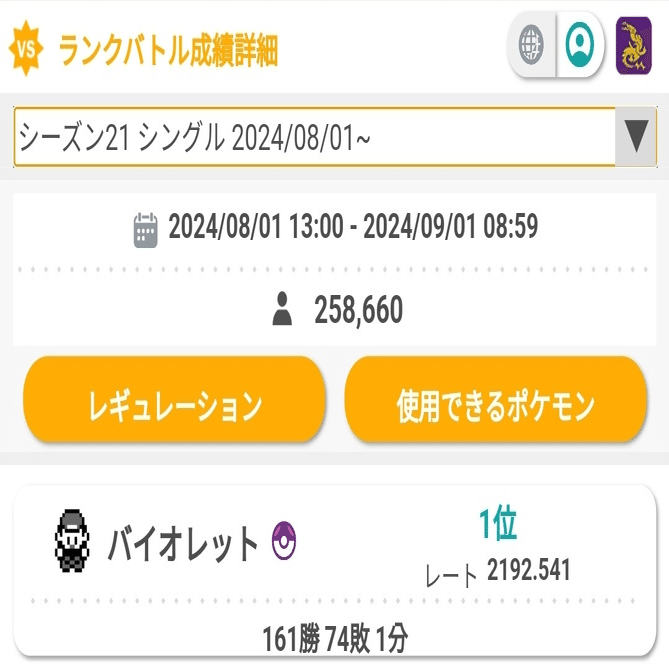Tap the レギュレーション button
Screen dimensions: 669x669
(x=174, y=404)
